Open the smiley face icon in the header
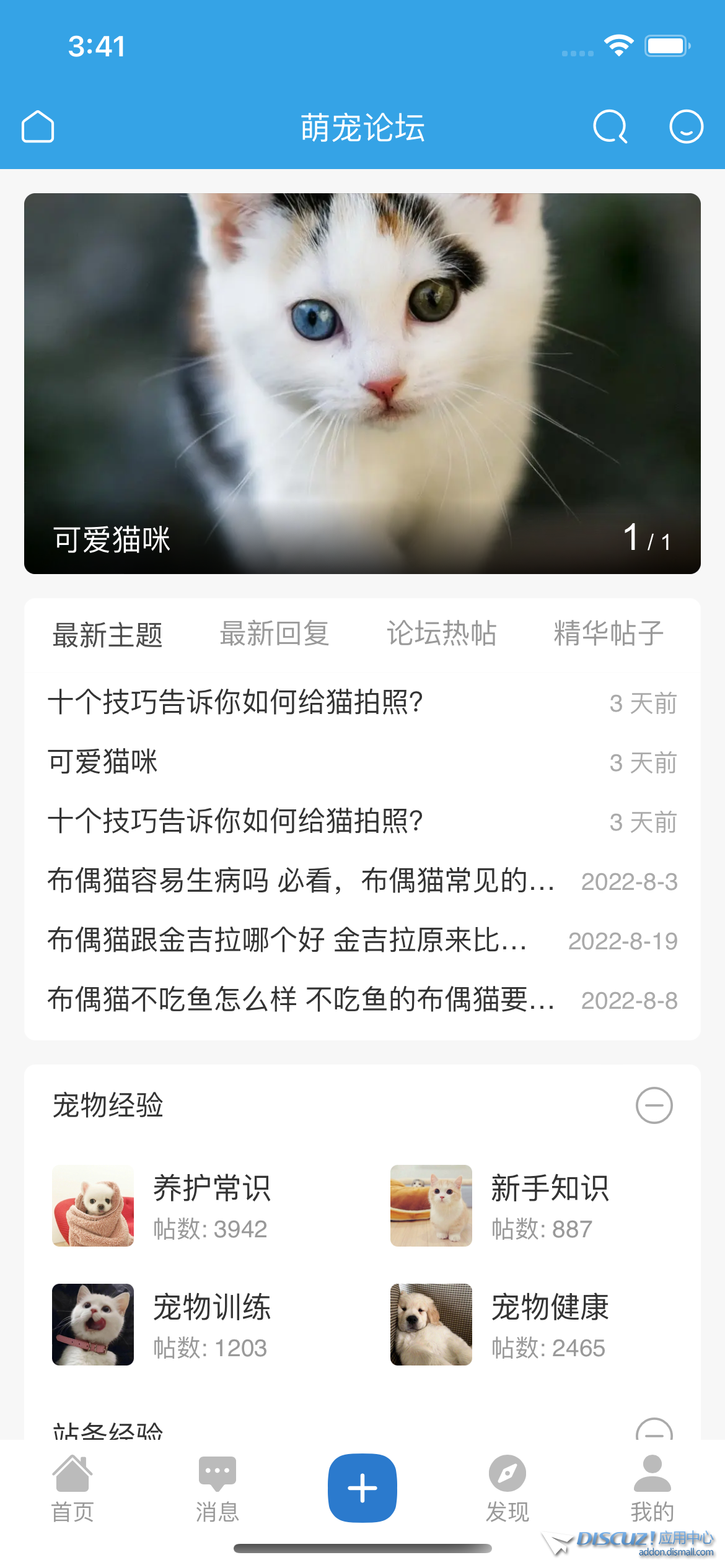 tap(686, 127)
